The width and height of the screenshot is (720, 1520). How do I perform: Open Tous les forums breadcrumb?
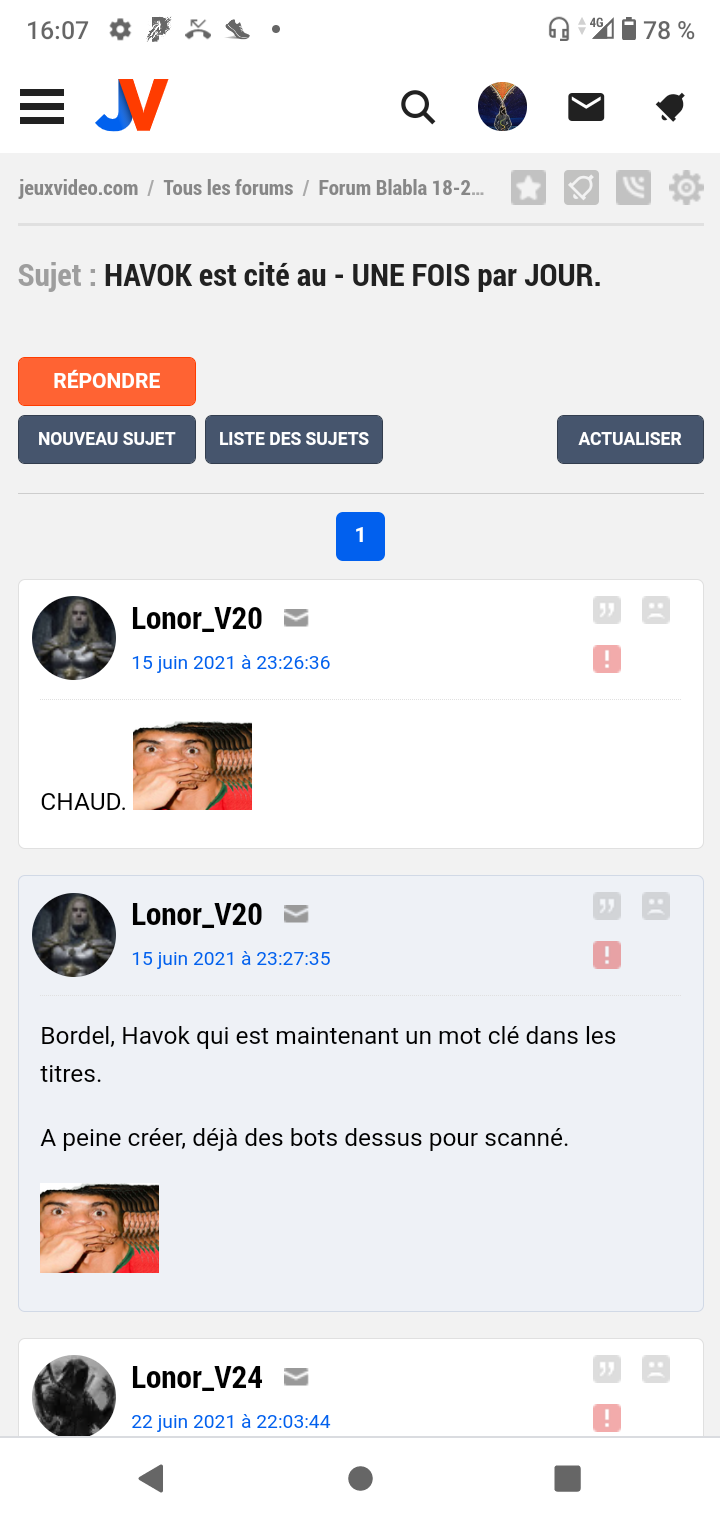point(228,188)
